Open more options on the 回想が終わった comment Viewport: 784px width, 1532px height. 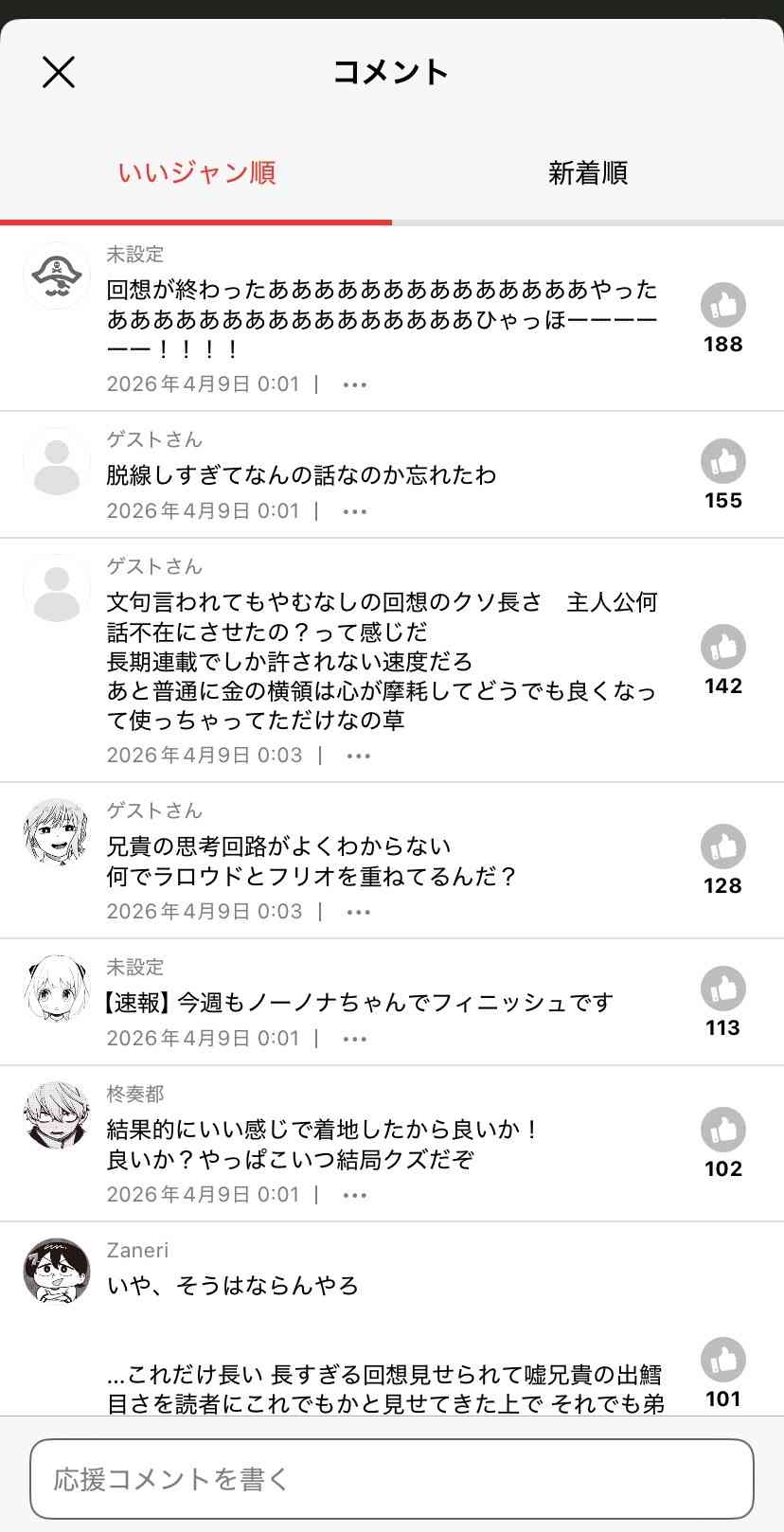[x=355, y=385]
